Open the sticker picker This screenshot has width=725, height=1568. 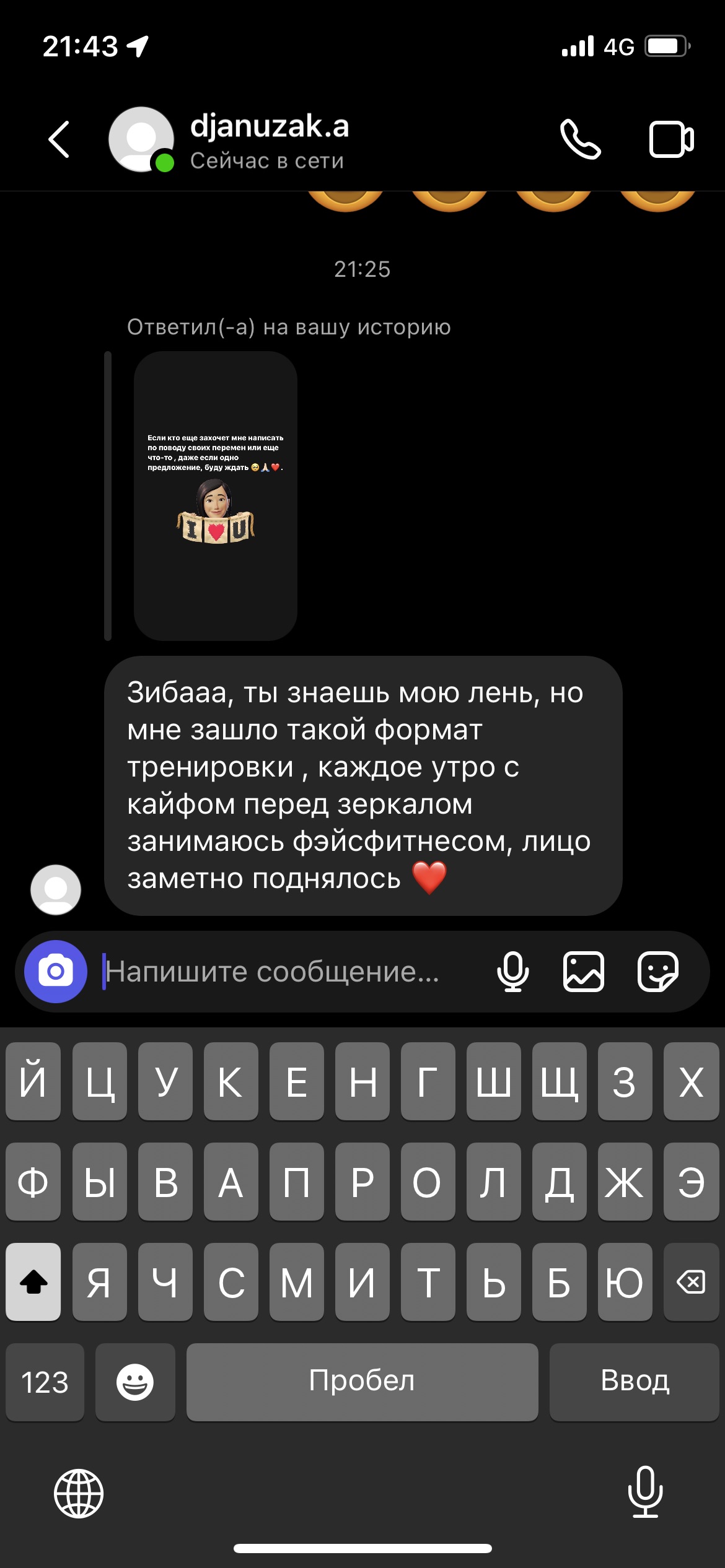657,971
